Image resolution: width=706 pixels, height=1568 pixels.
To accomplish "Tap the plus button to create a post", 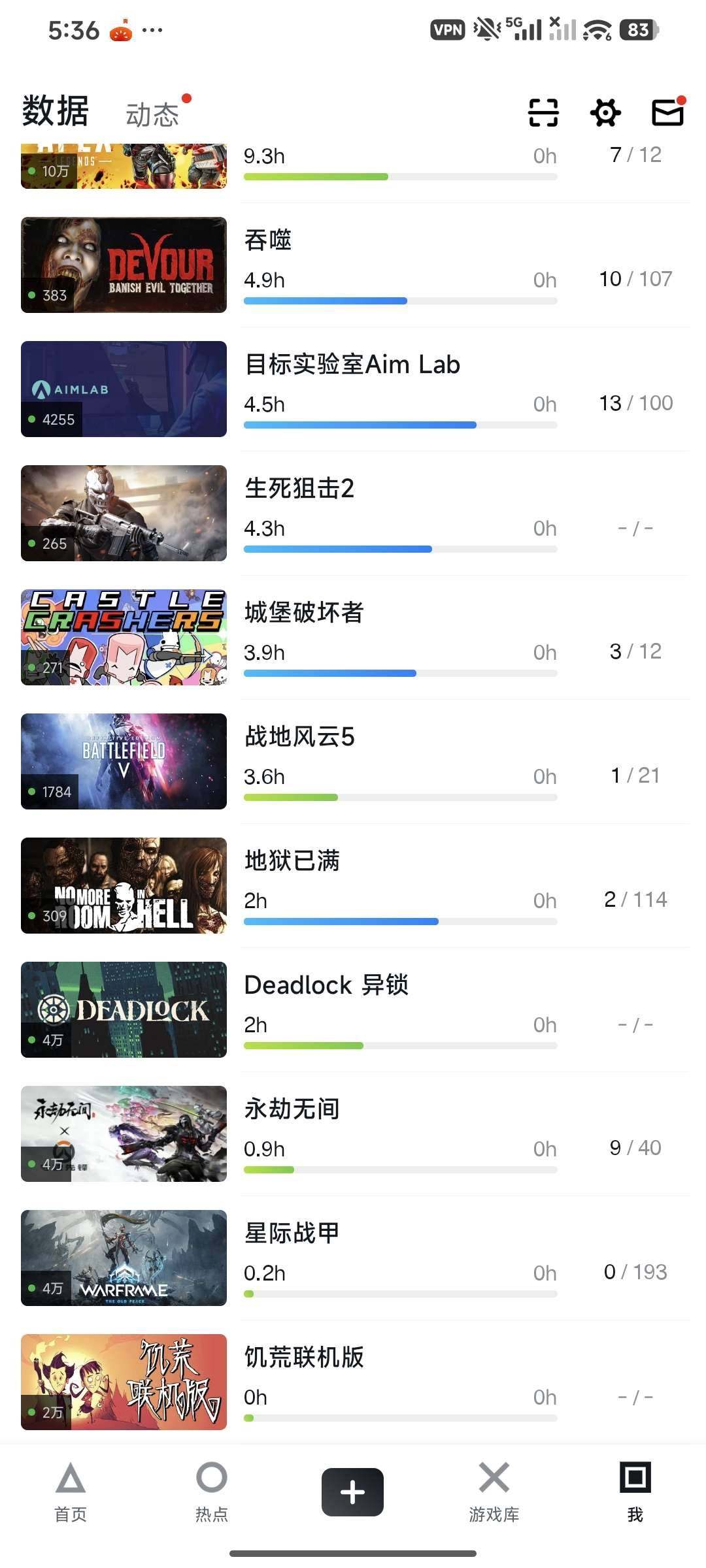I will [352, 1492].
